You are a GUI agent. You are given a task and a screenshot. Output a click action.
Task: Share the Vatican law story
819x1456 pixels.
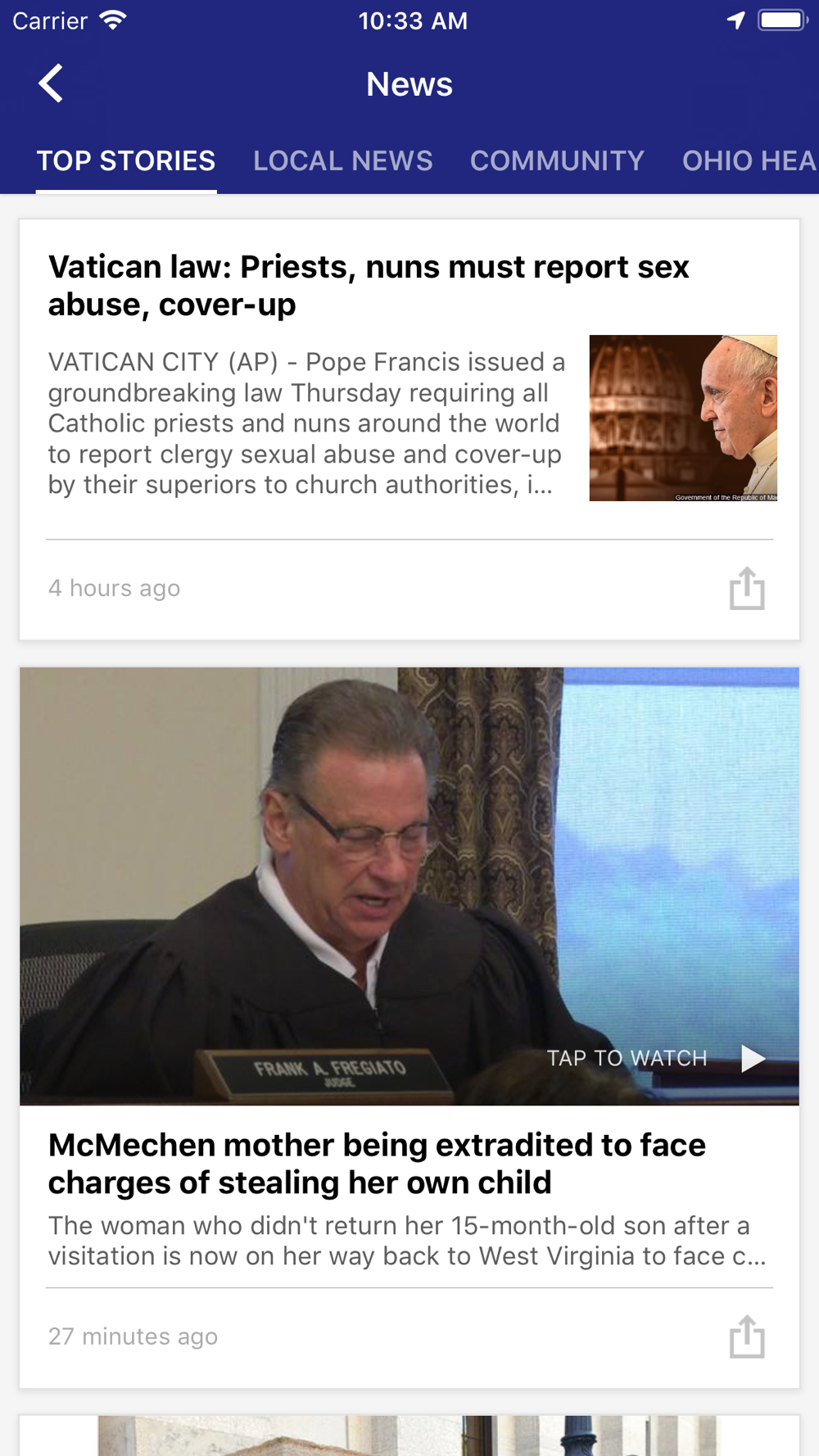pyautogui.click(x=746, y=589)
